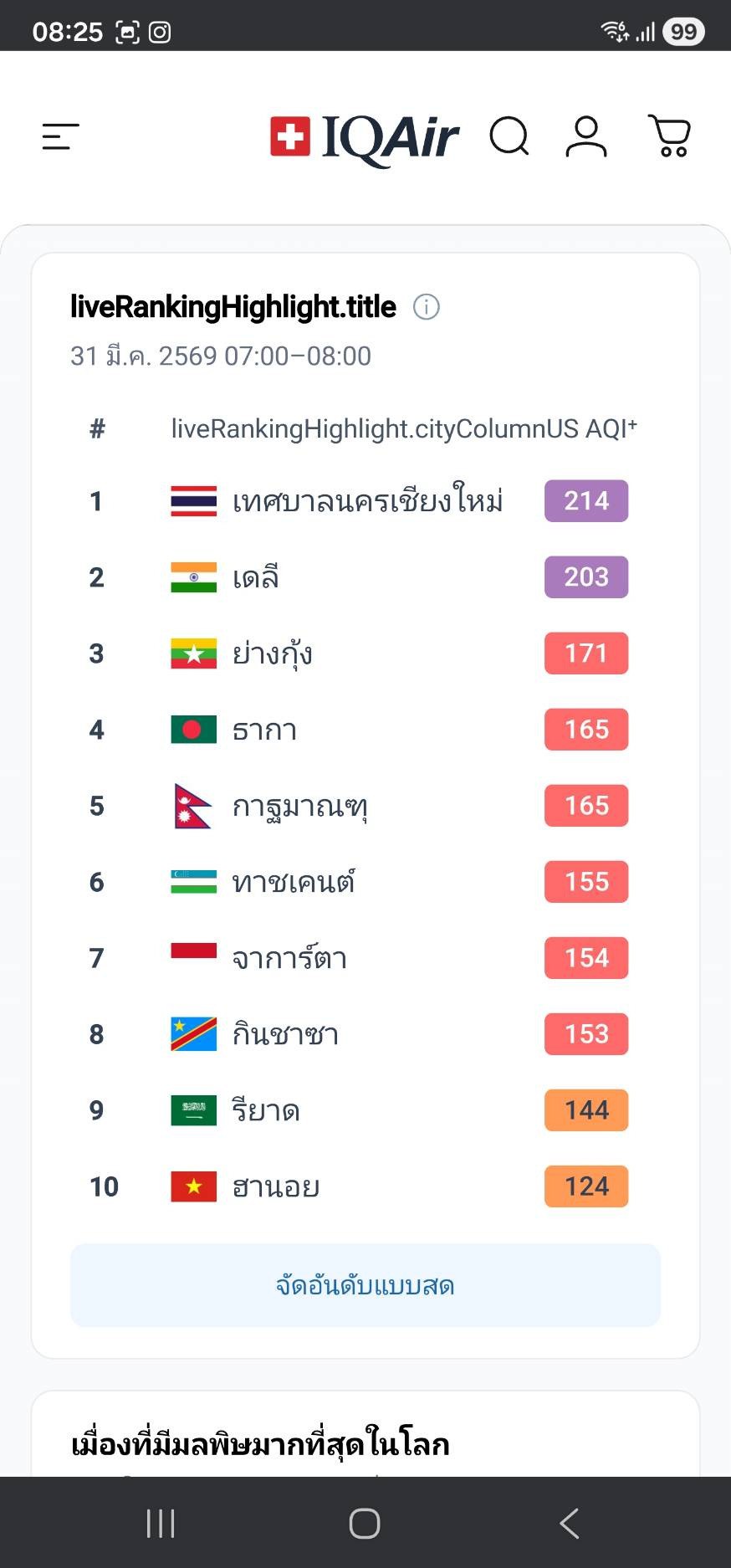View details for กินชาซา
The height and width of the screenshot is (1568, 731).
285,1034
